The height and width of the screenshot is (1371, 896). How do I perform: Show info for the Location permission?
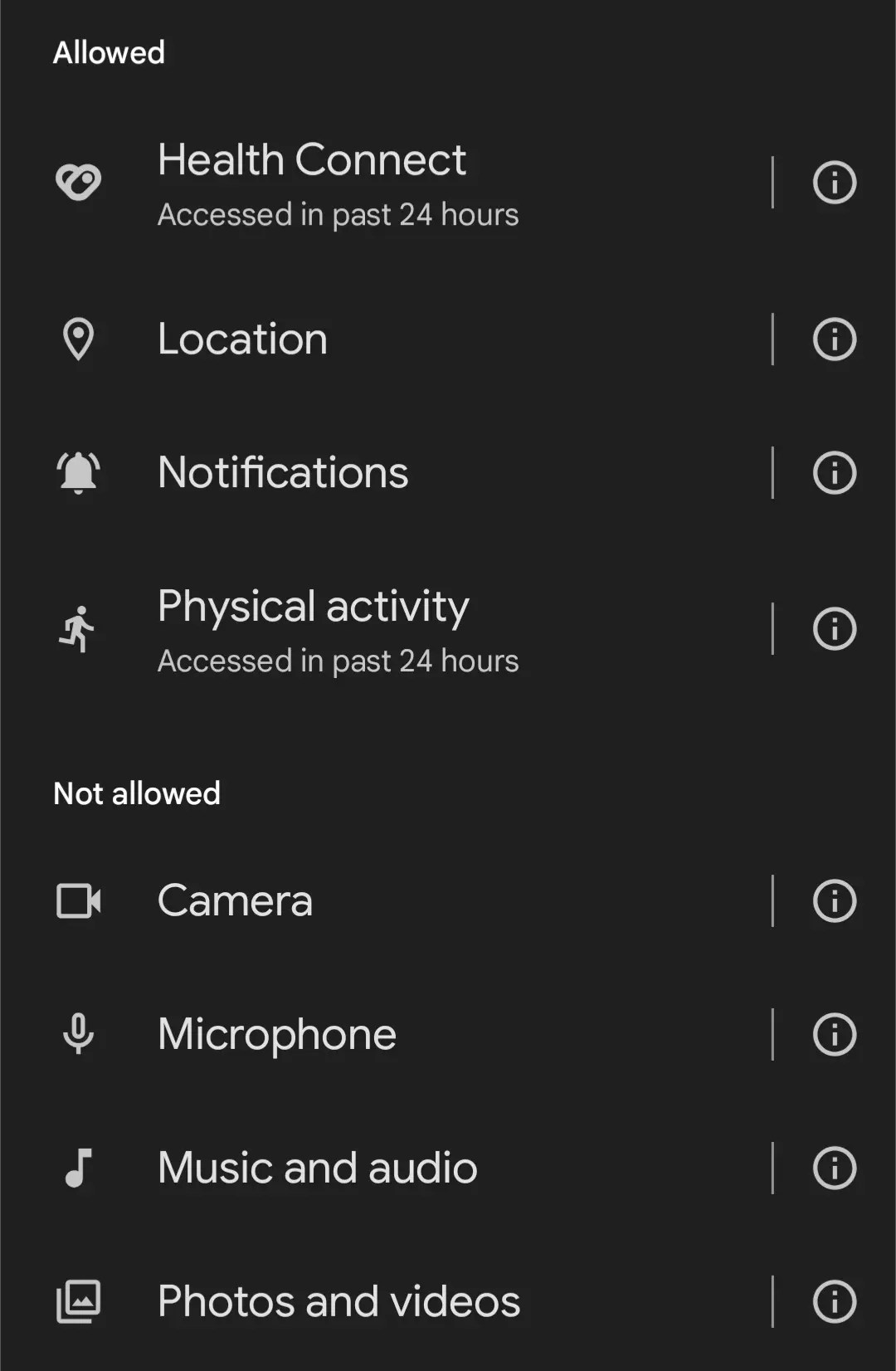(x=834, y=339)
